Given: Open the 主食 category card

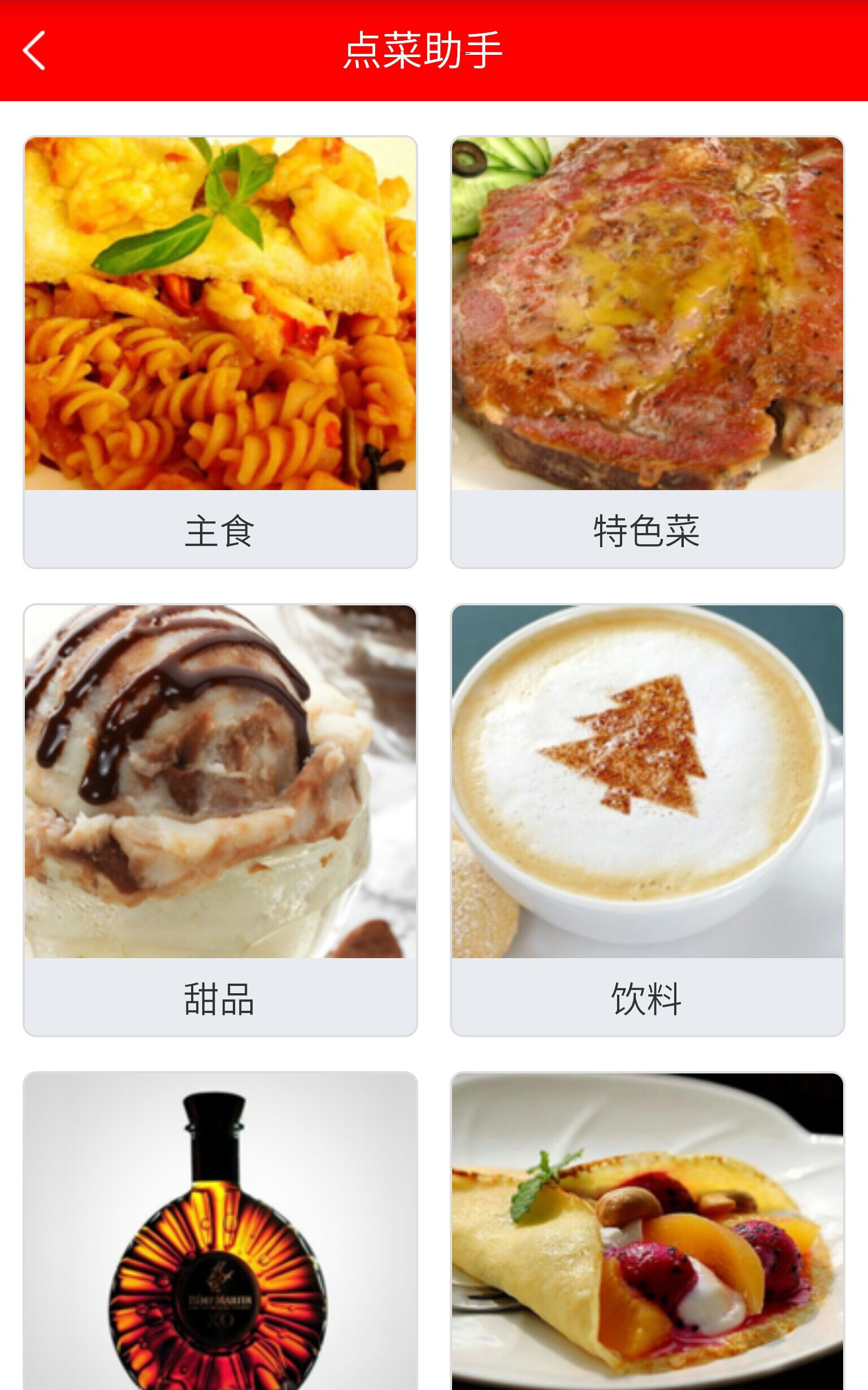Looking at the screenshot, I should pos(220,352).
